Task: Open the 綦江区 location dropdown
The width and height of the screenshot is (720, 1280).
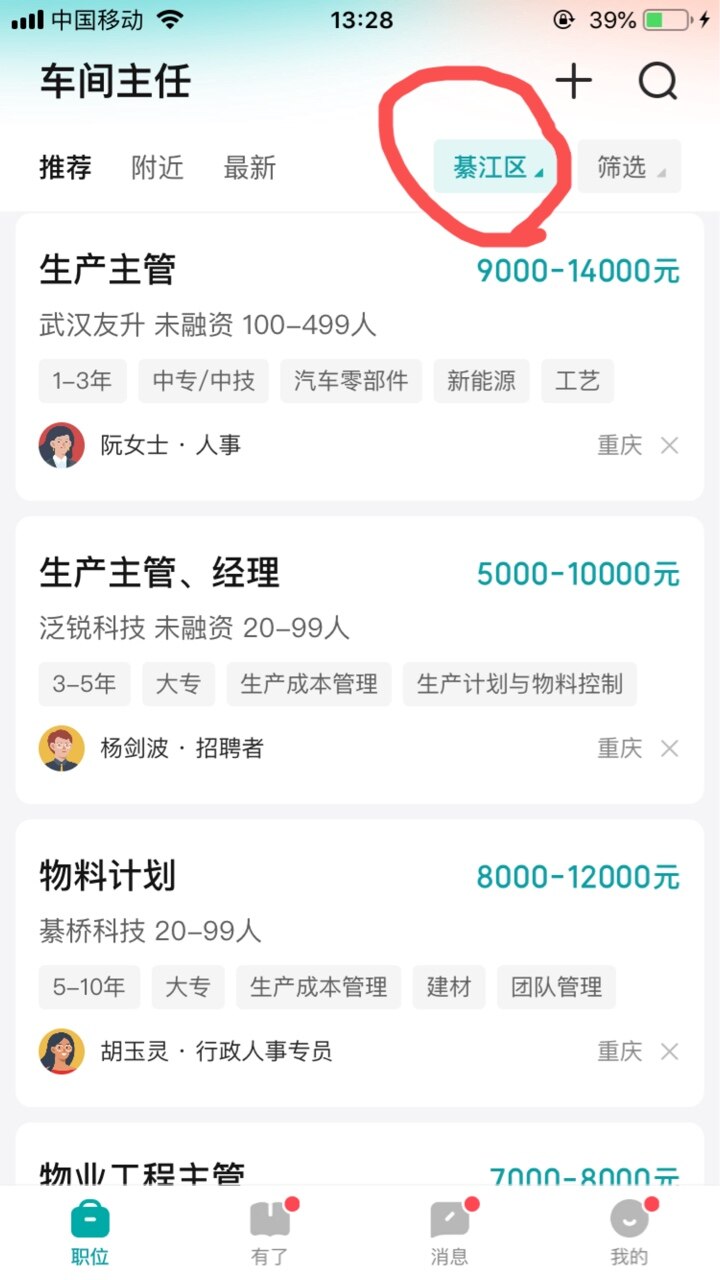Action: (x=497, y=167)
